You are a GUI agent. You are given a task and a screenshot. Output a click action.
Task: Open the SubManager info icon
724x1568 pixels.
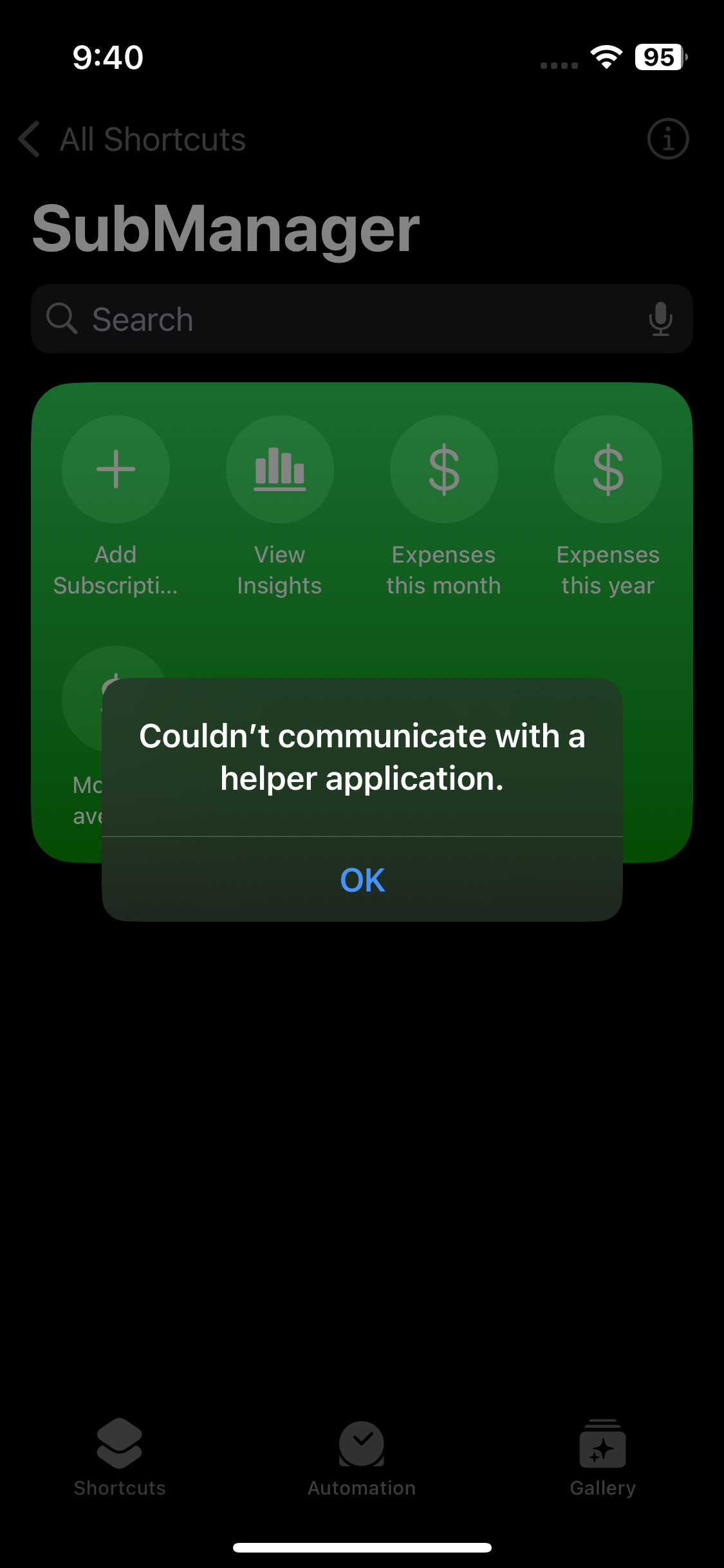coord(667,139)
